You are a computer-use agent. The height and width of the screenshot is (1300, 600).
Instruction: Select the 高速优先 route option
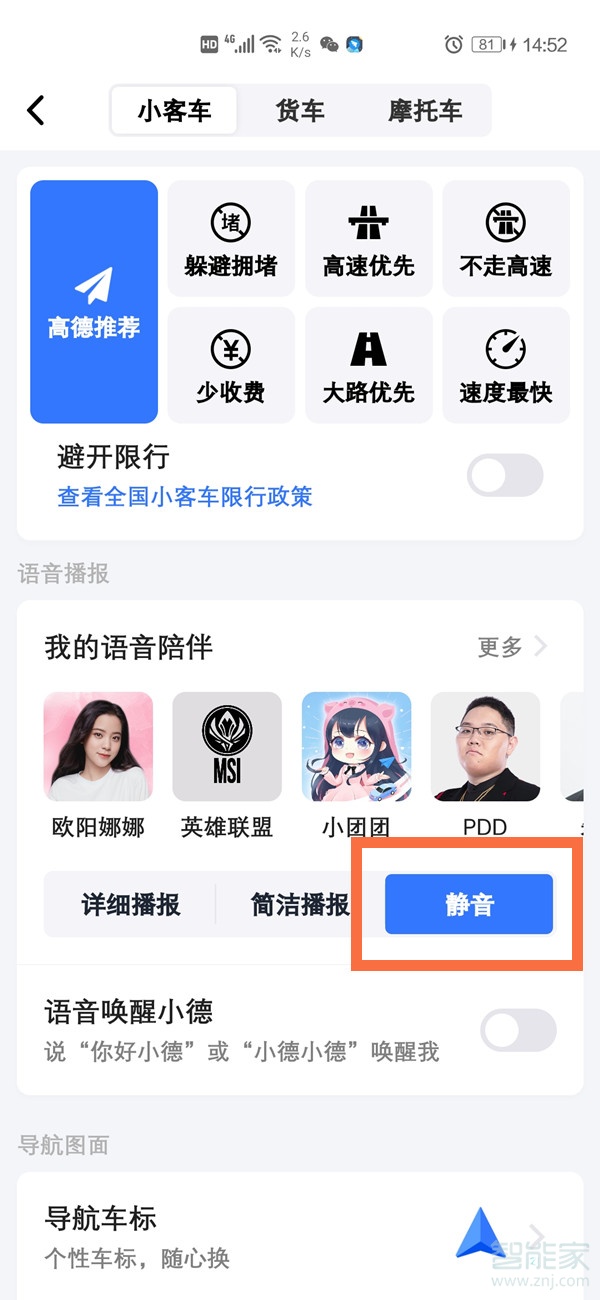click(x=368, y=238)
